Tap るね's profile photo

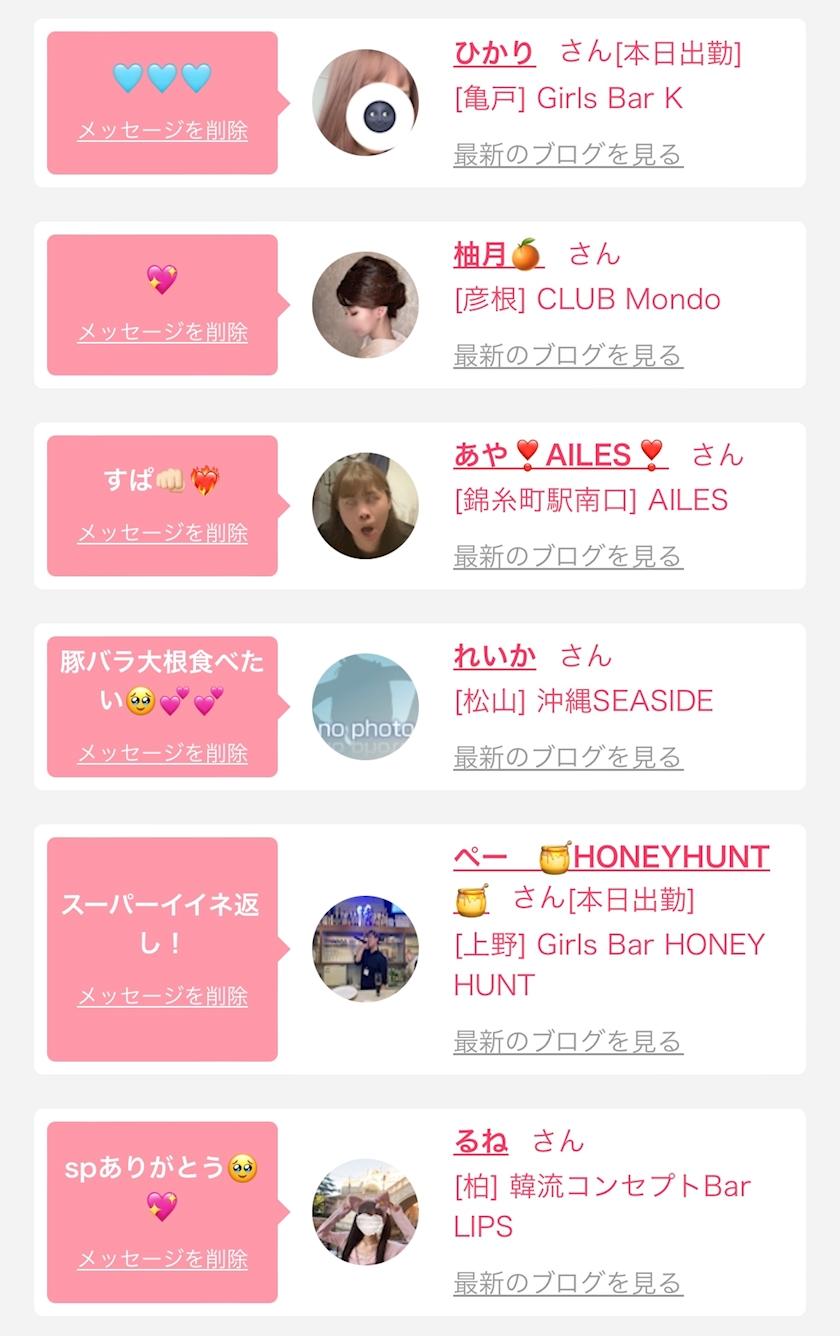[365, 1212]
